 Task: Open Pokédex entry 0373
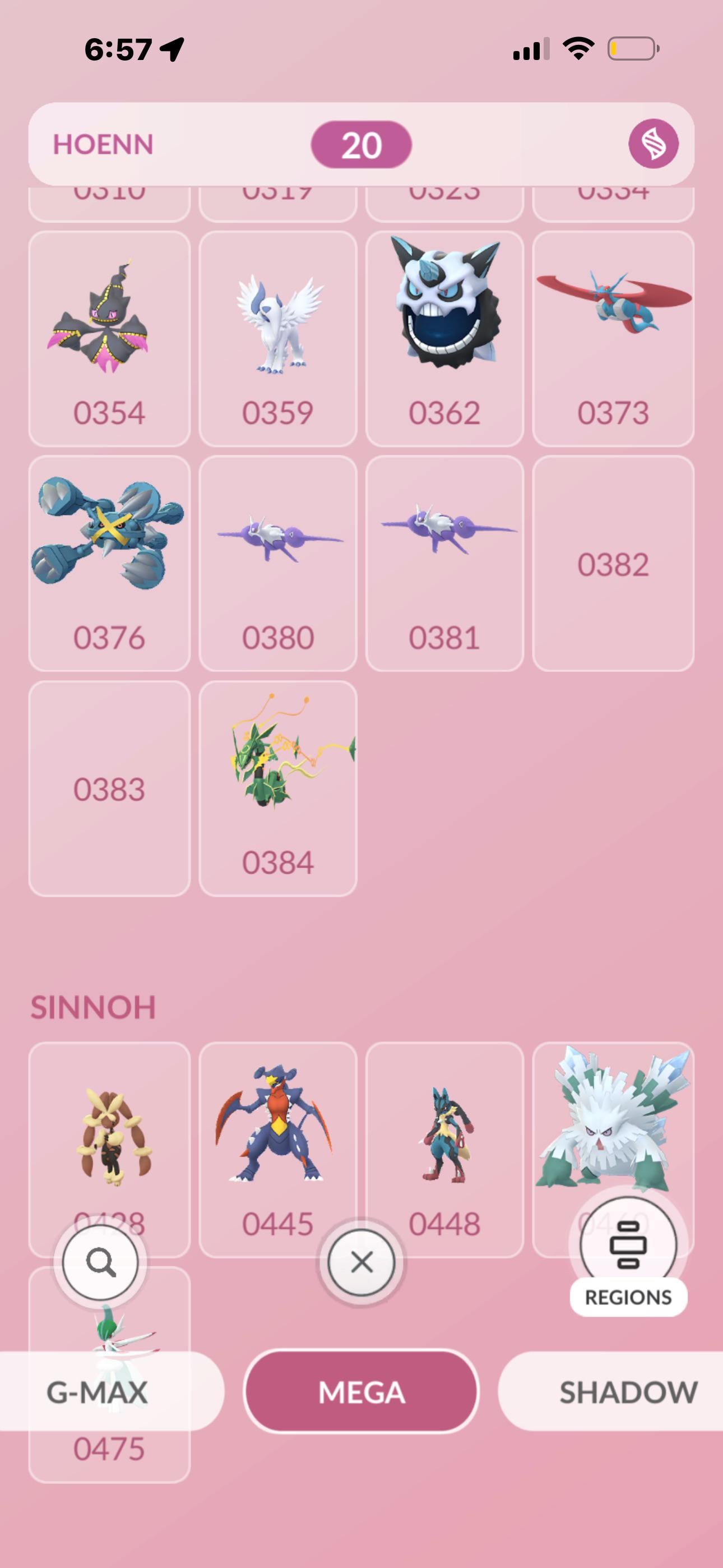click(x=613, y=338)
